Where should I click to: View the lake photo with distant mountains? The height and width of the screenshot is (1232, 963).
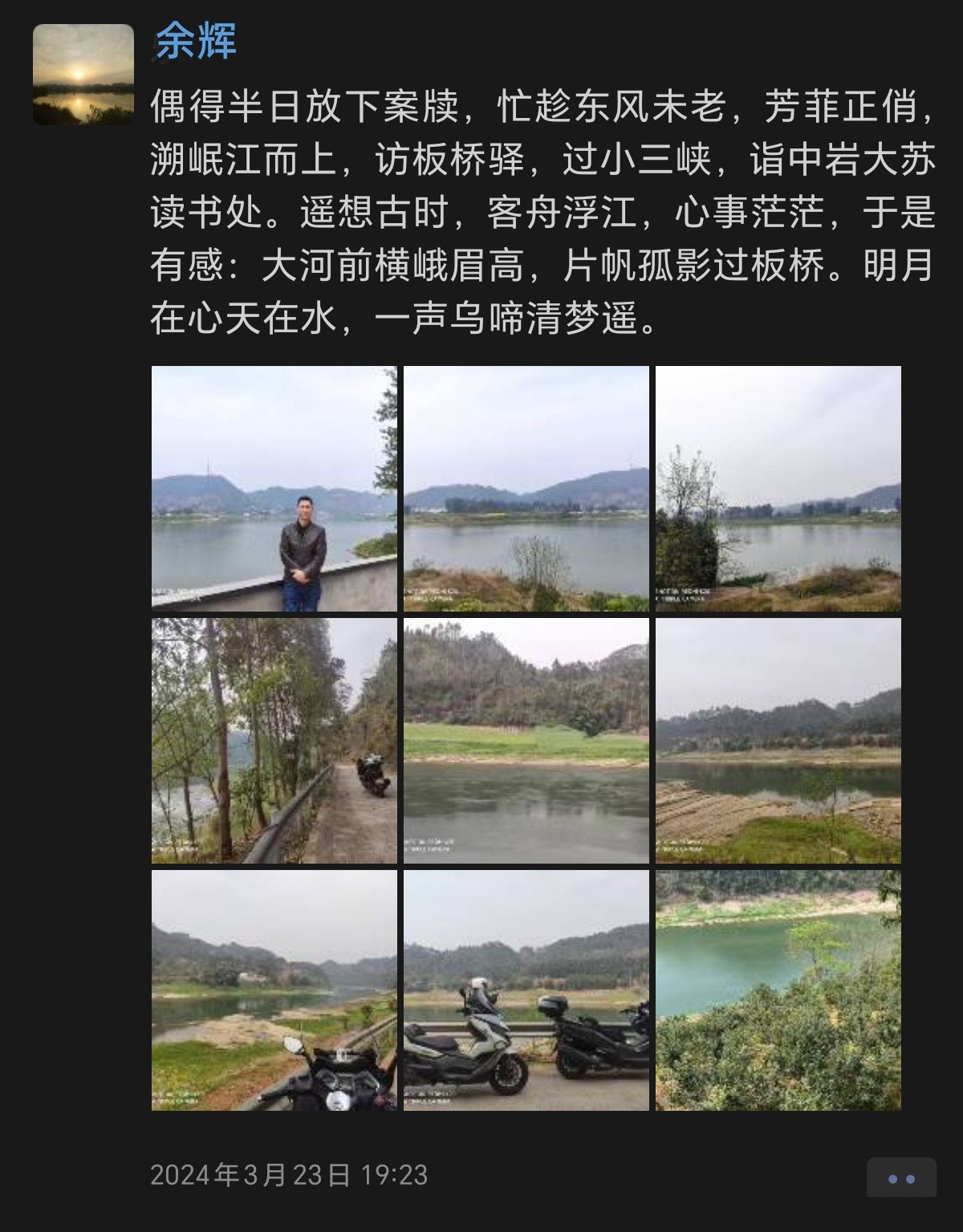click(x=526, y=489)
